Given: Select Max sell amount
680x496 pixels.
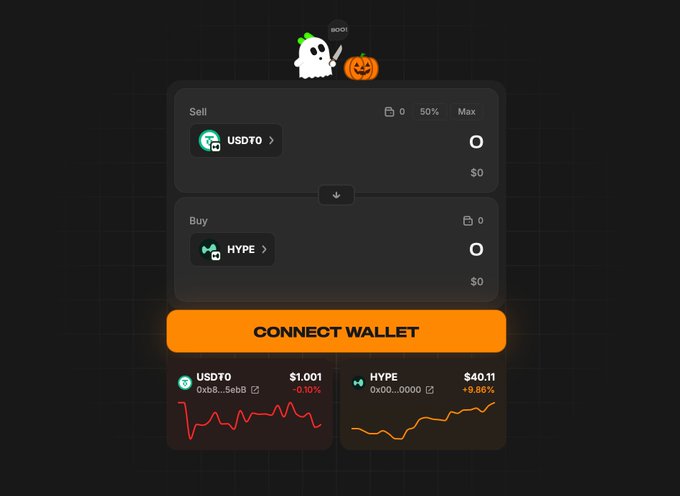Looking at the screenshot, I should pos(466,112).
